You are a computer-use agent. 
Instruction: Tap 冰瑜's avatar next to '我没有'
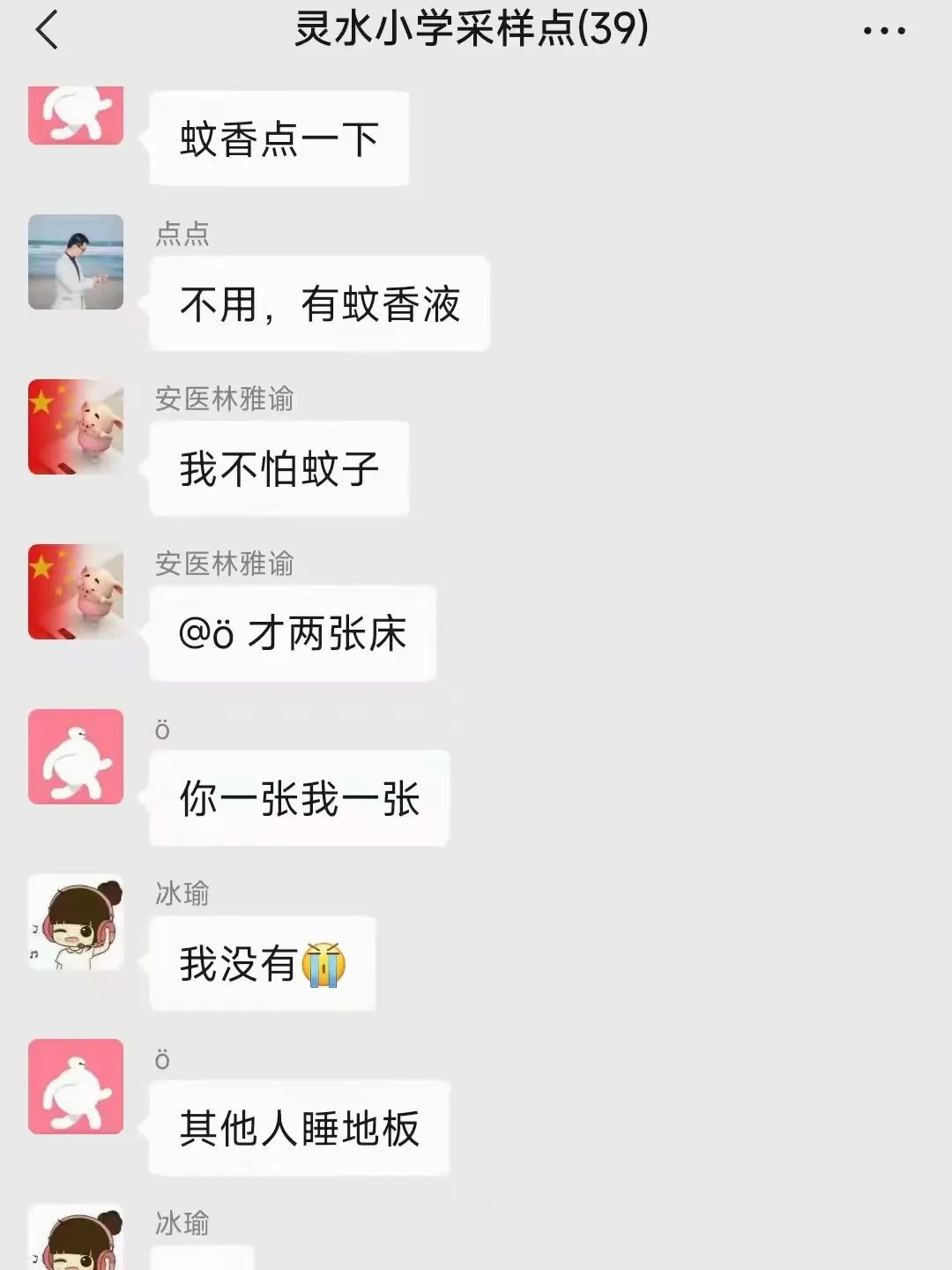coord(76,922)
